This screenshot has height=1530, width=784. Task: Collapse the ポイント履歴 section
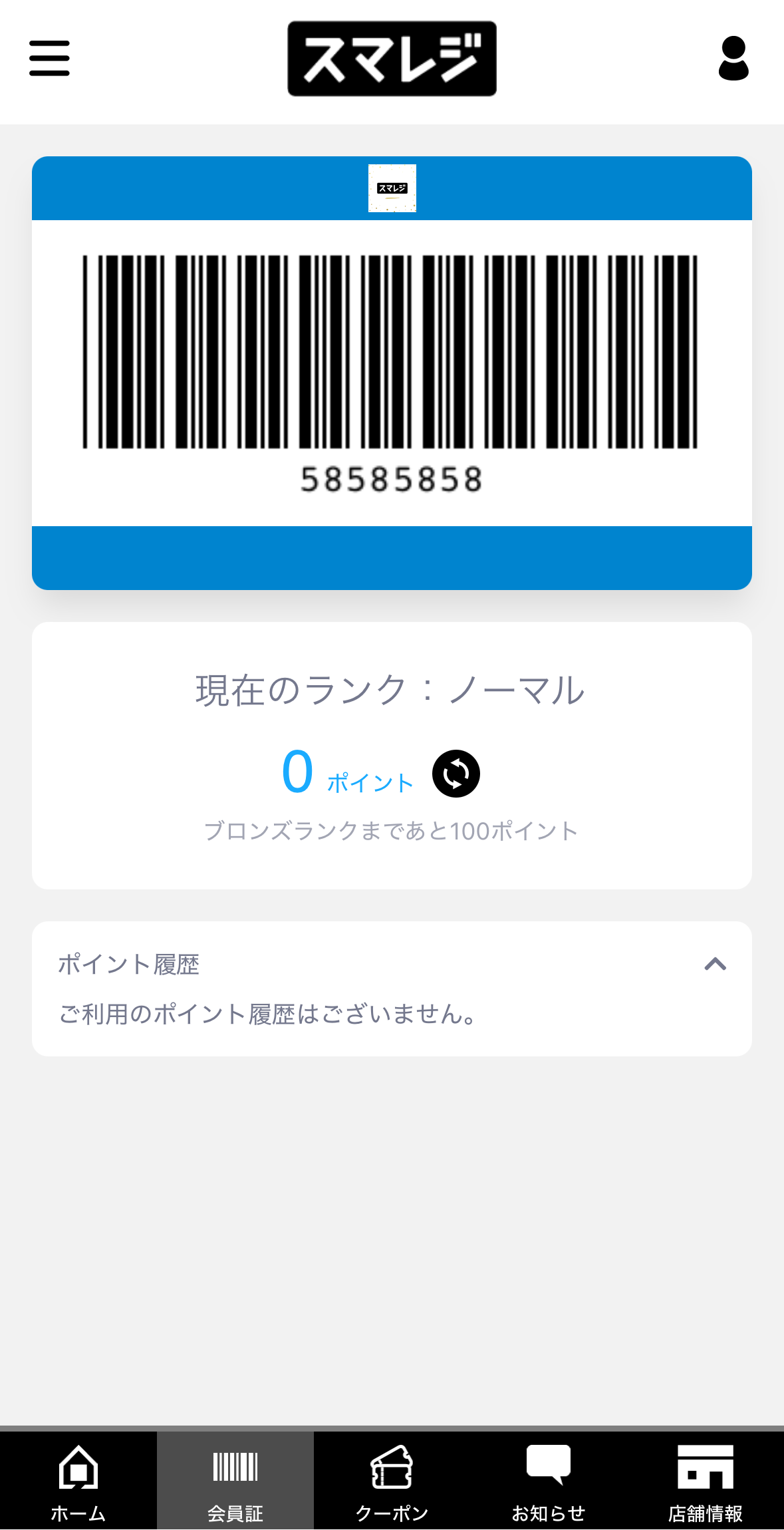pos(716,964)
